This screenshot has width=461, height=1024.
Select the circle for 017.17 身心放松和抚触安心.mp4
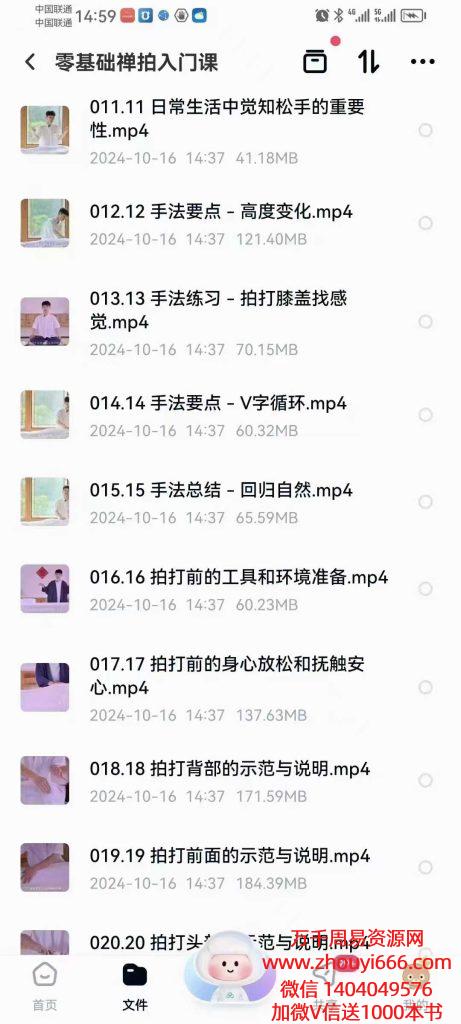click(x=425, y=687)
